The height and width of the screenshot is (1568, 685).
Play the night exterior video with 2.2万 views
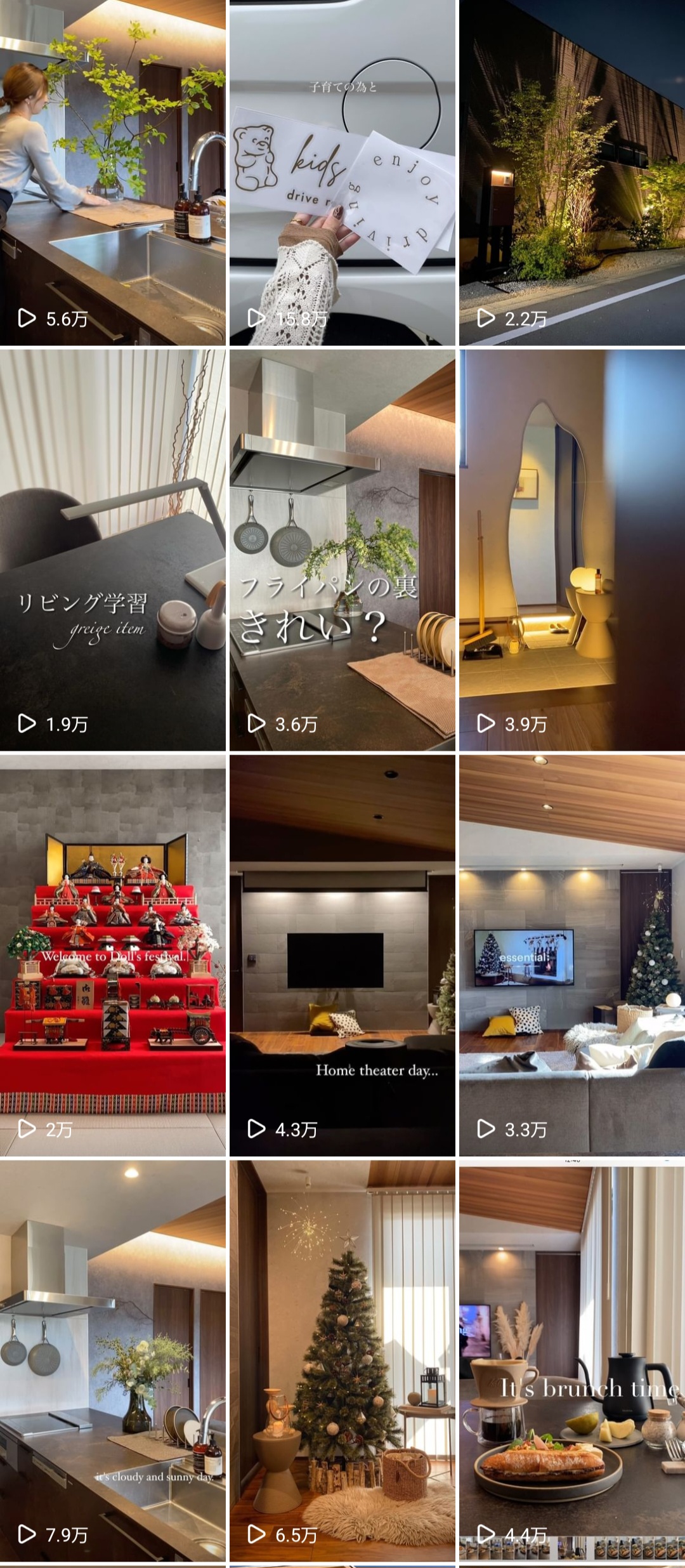pyautogui.click(x=572, y=173)
